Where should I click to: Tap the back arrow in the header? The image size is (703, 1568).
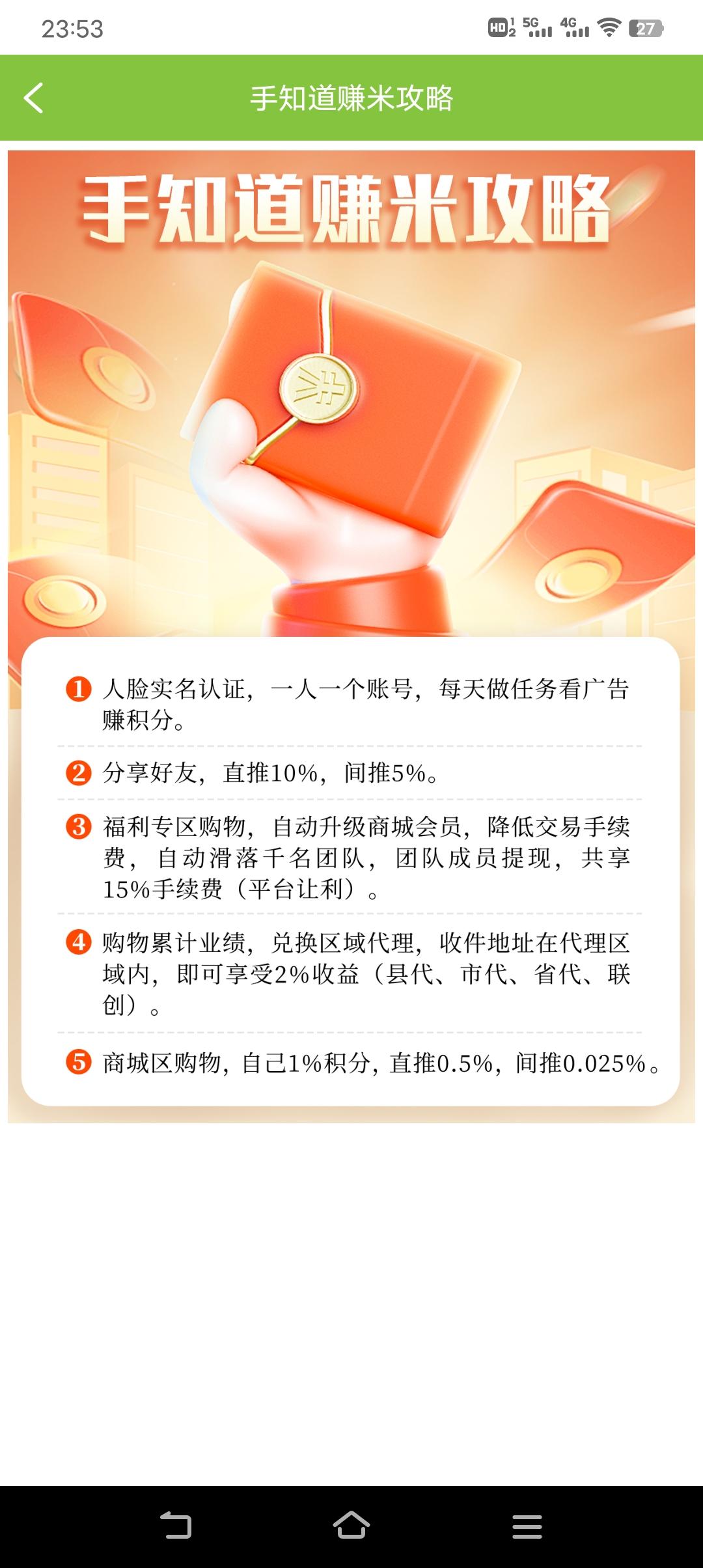[34, 98]
